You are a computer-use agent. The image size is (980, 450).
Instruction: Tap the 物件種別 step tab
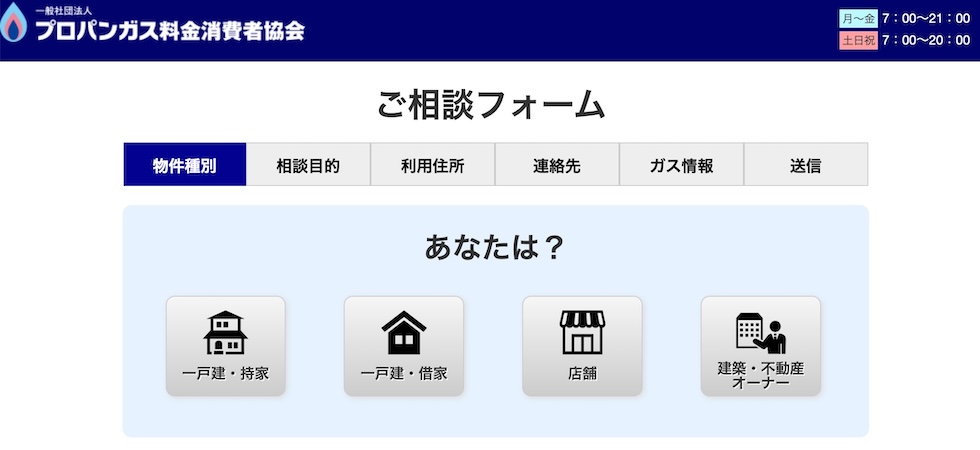[x=185, y=165]
